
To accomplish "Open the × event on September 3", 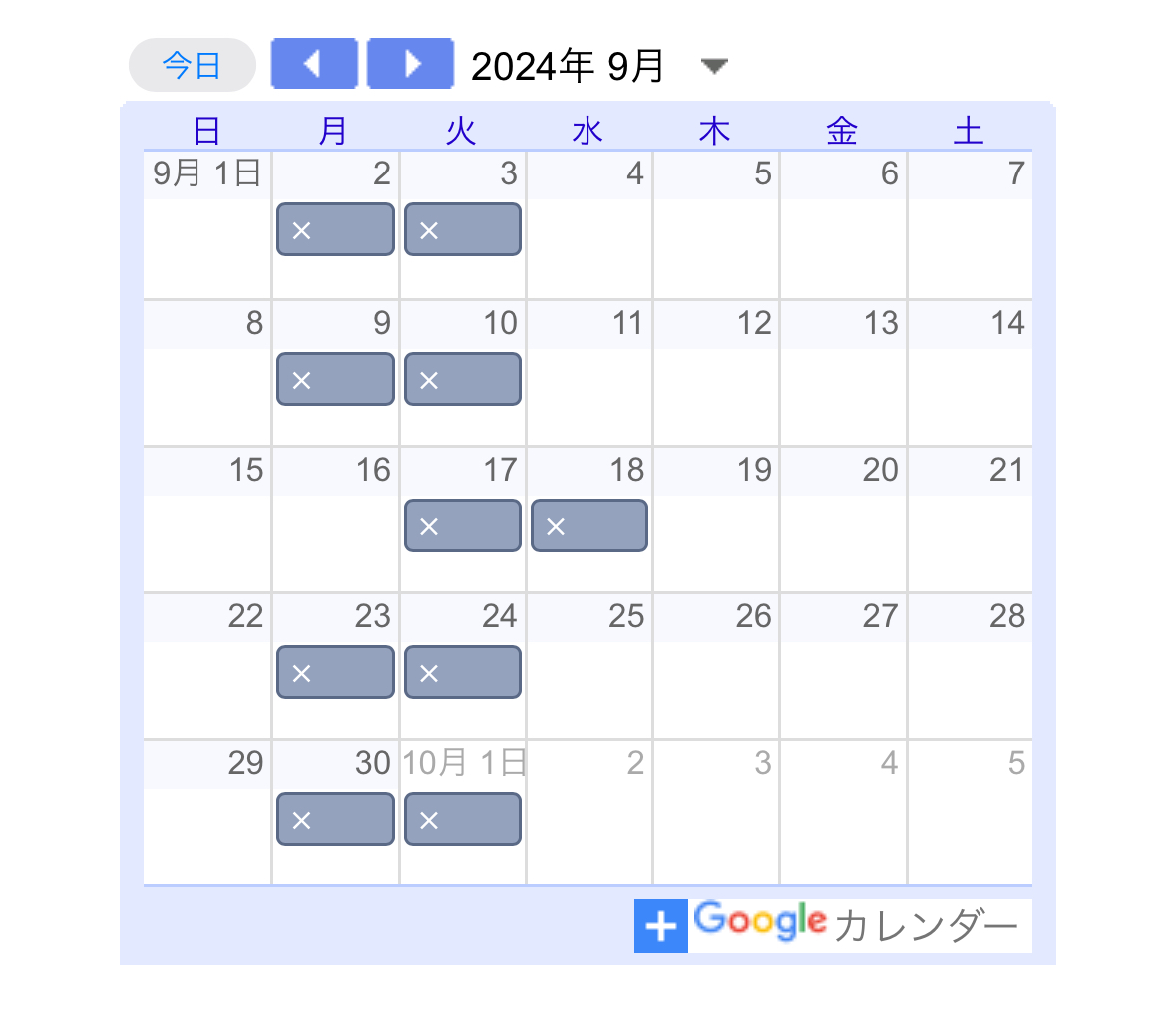I will (462, 229).
